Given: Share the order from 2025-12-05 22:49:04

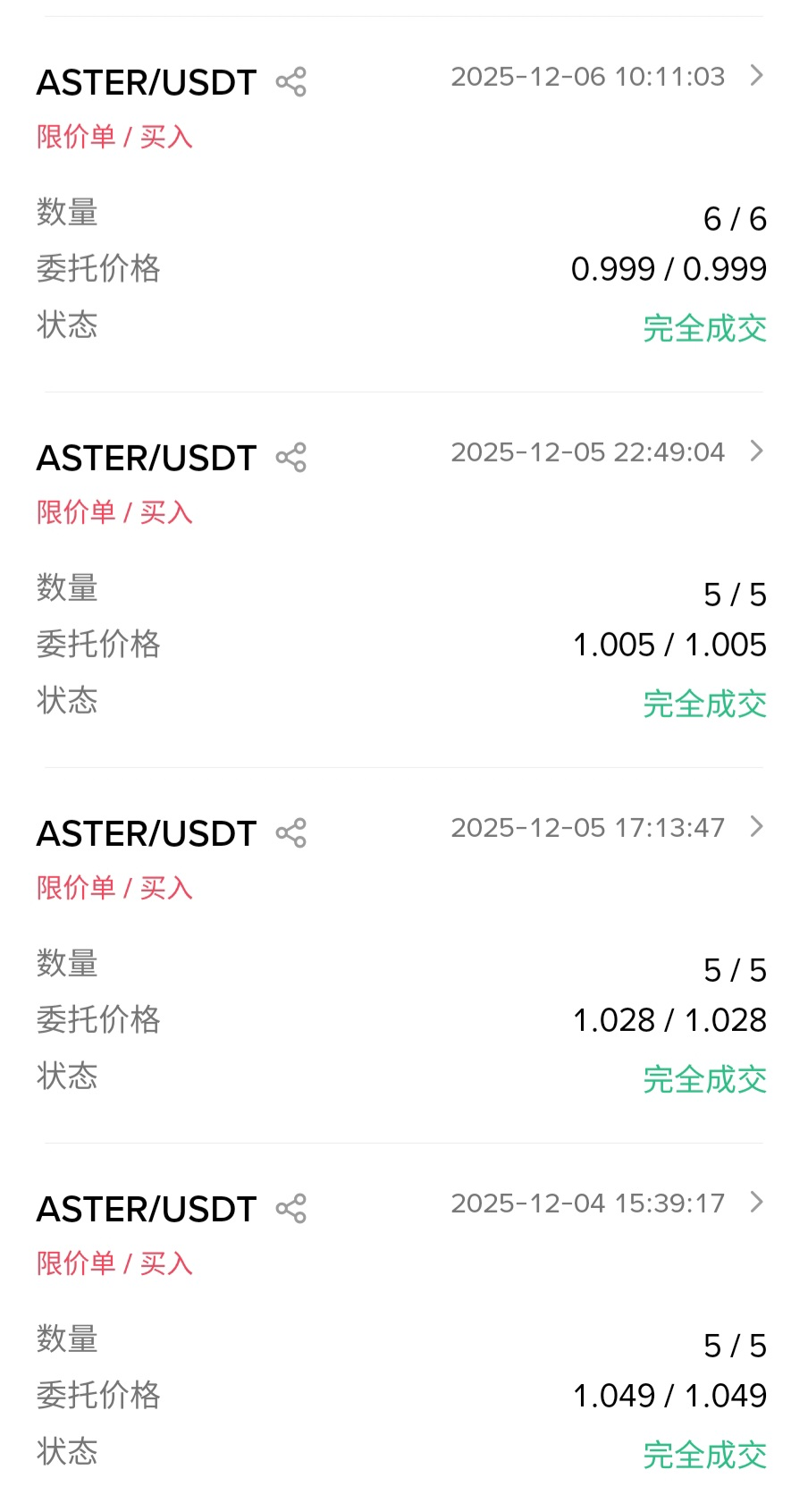Looking at the screenshot, I should [x=291, y=458].
